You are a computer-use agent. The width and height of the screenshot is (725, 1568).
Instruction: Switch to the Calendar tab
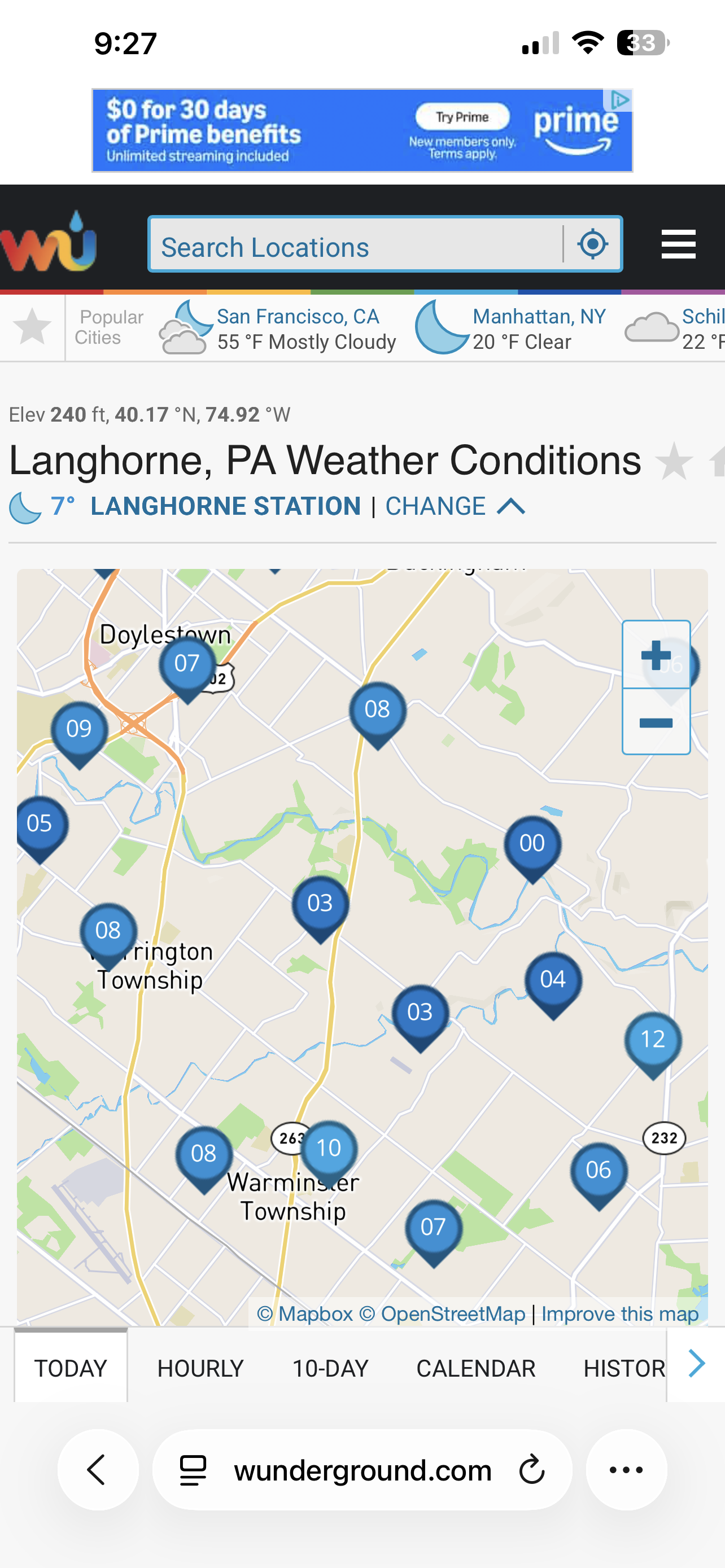(x=475, y=1368)
